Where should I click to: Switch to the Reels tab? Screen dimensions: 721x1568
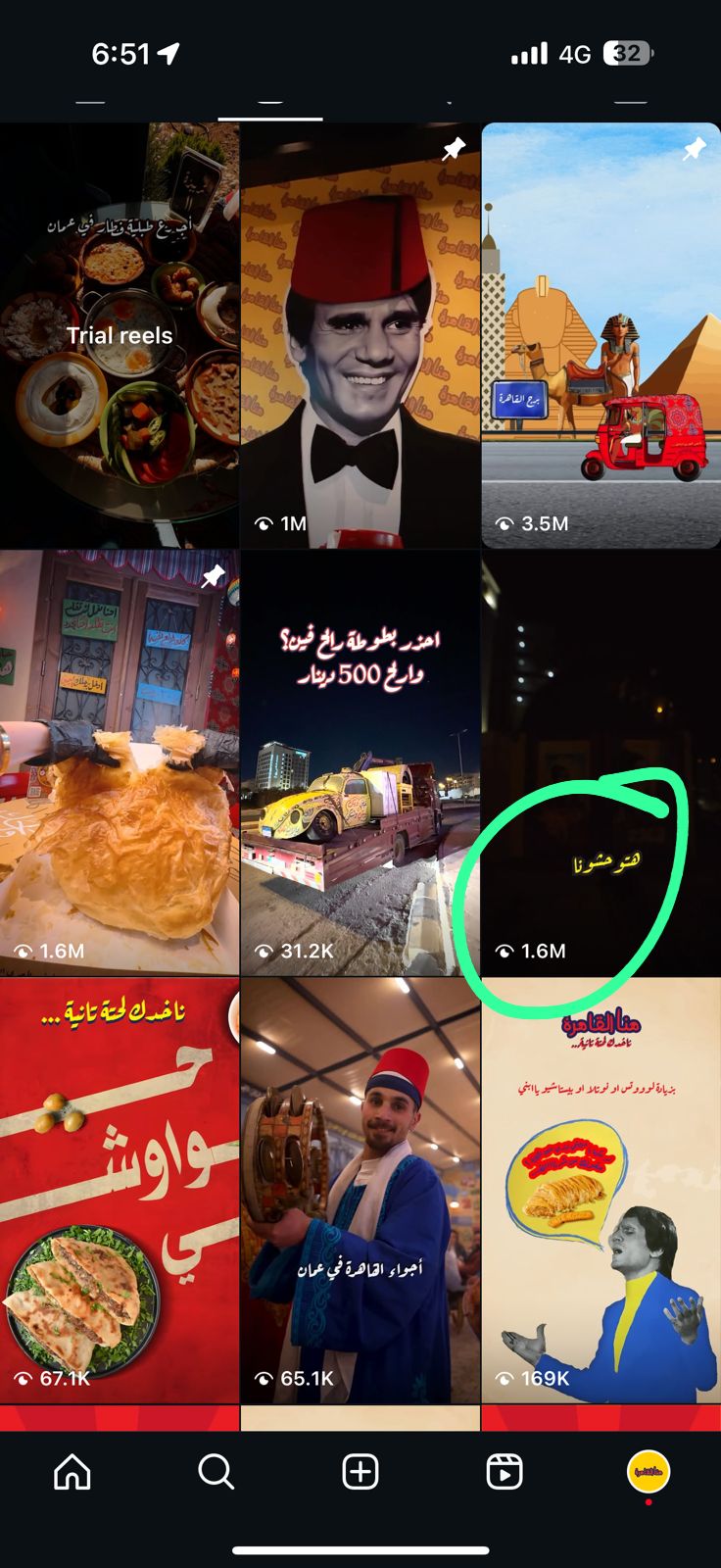(505, 1472)
